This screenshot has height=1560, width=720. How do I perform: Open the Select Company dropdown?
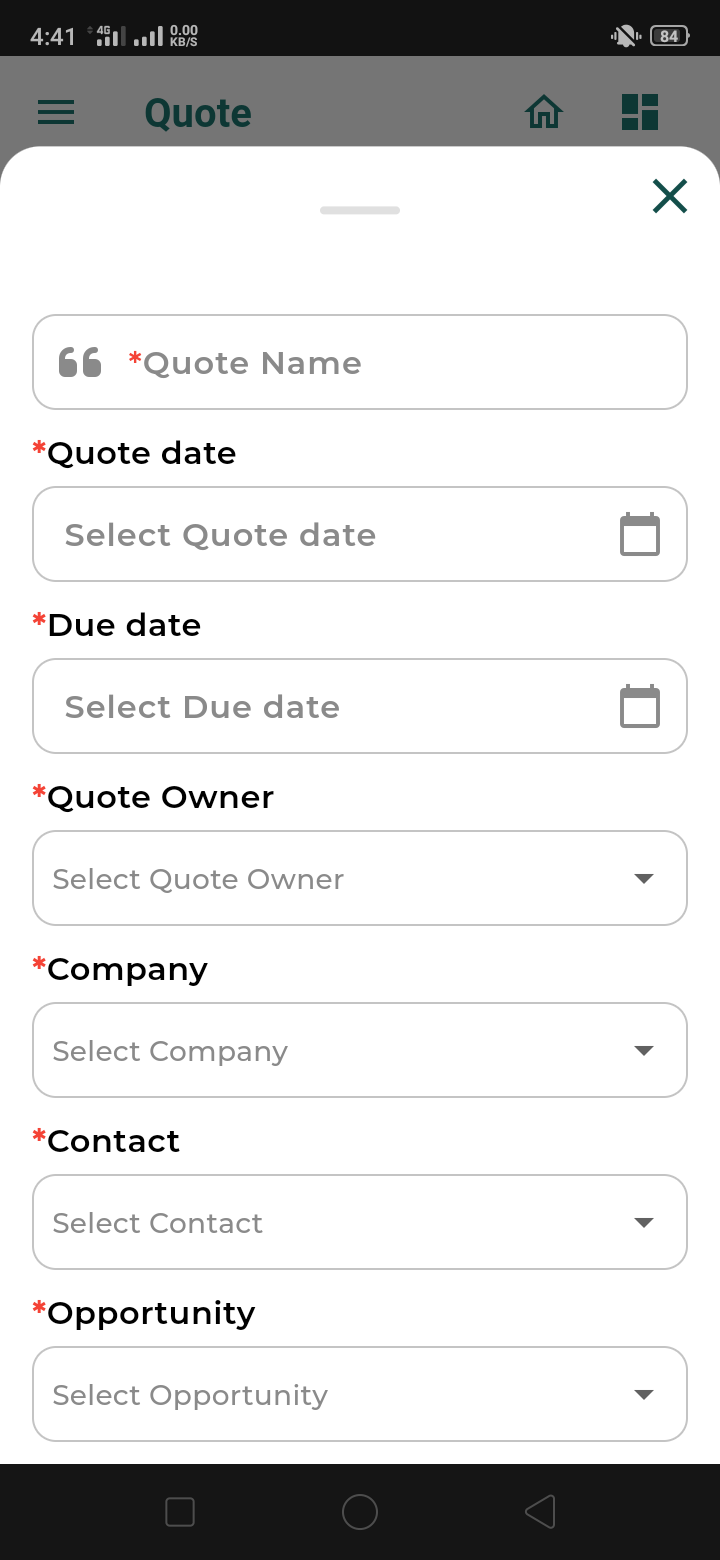tap(644, 1050)
